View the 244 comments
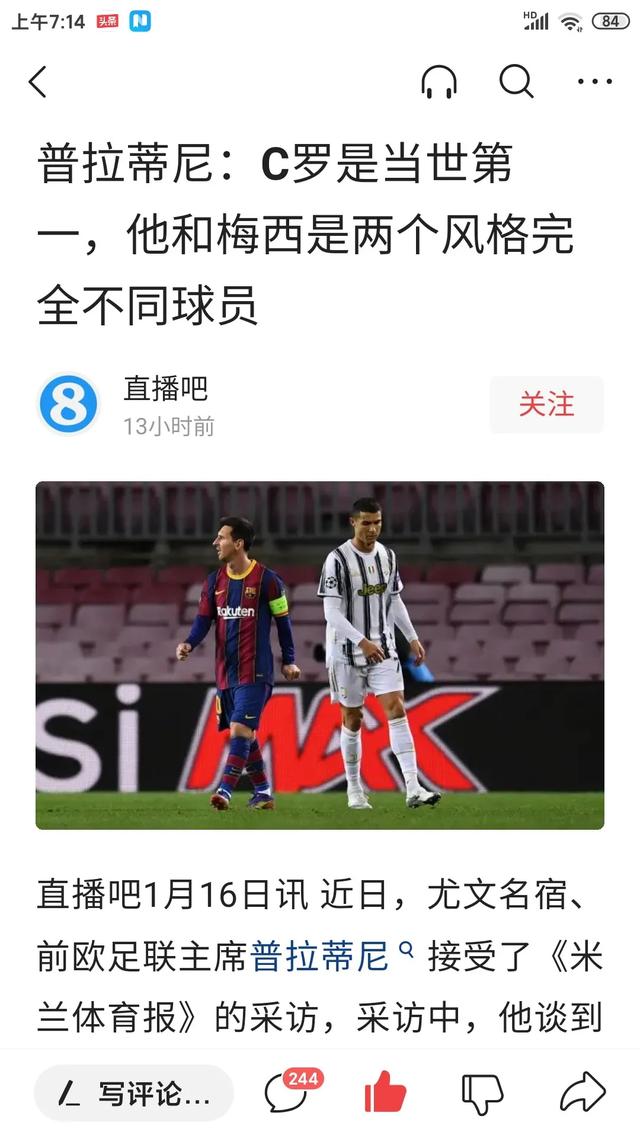Viewport: 640px width, 1138px height. 287,1092
